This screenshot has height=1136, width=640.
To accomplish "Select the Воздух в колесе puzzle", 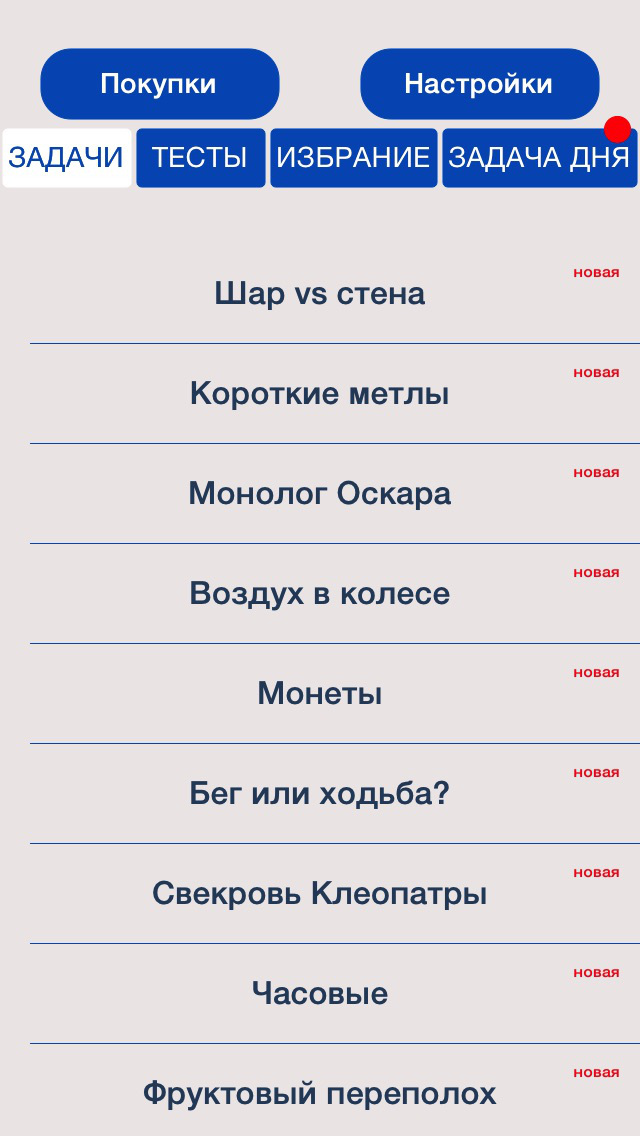I will point(320,594).
